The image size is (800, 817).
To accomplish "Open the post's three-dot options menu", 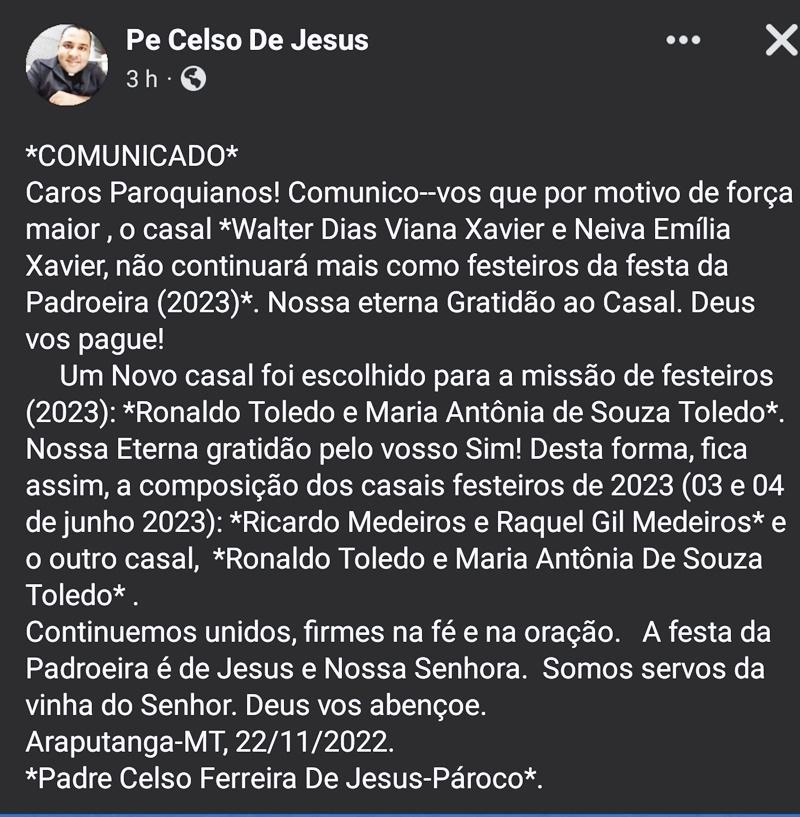I will [683, 41].
